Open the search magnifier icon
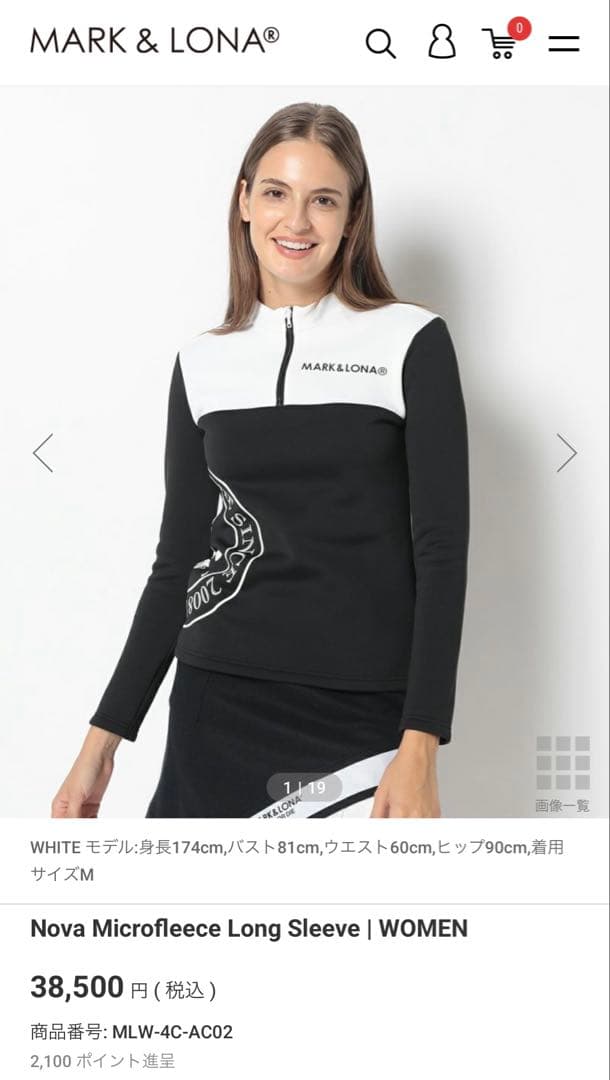 click(380, 44)
